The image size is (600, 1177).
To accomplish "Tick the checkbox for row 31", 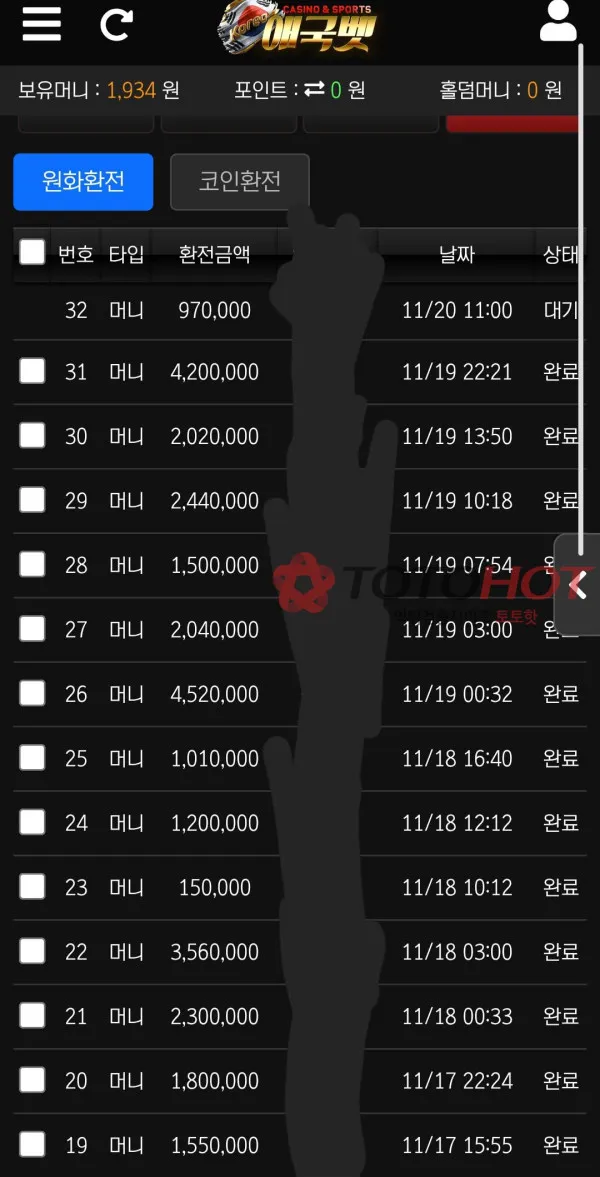I will coord(32,371).
